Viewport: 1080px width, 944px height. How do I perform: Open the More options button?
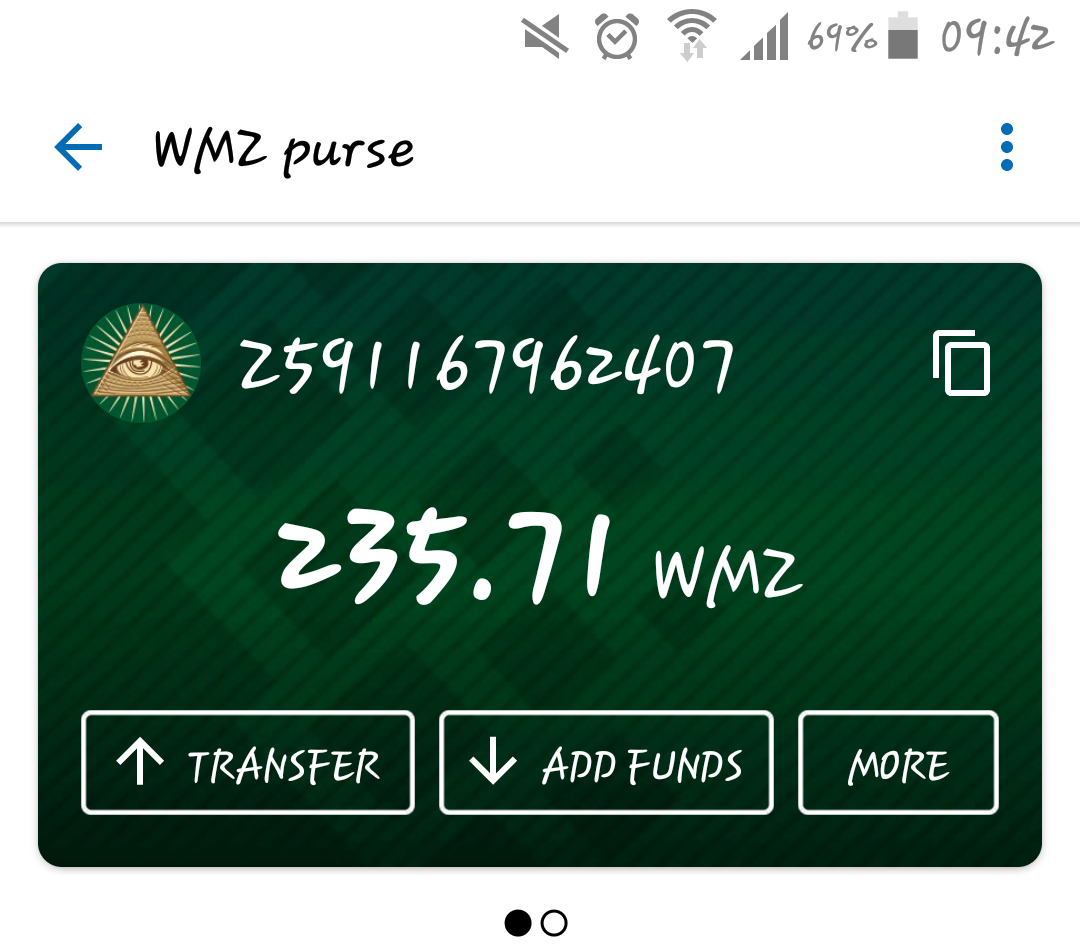(x=898, y=763)
